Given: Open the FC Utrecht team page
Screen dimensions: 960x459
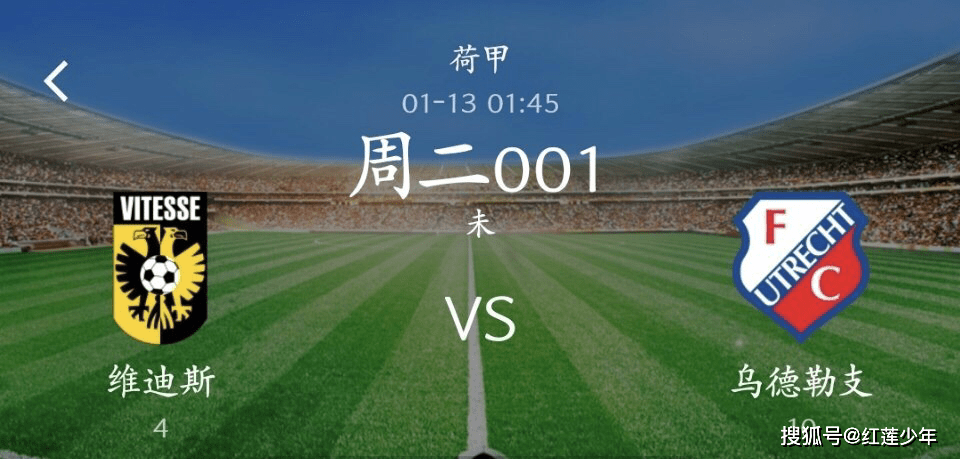Looking at the screenshot, I should 800,266.
